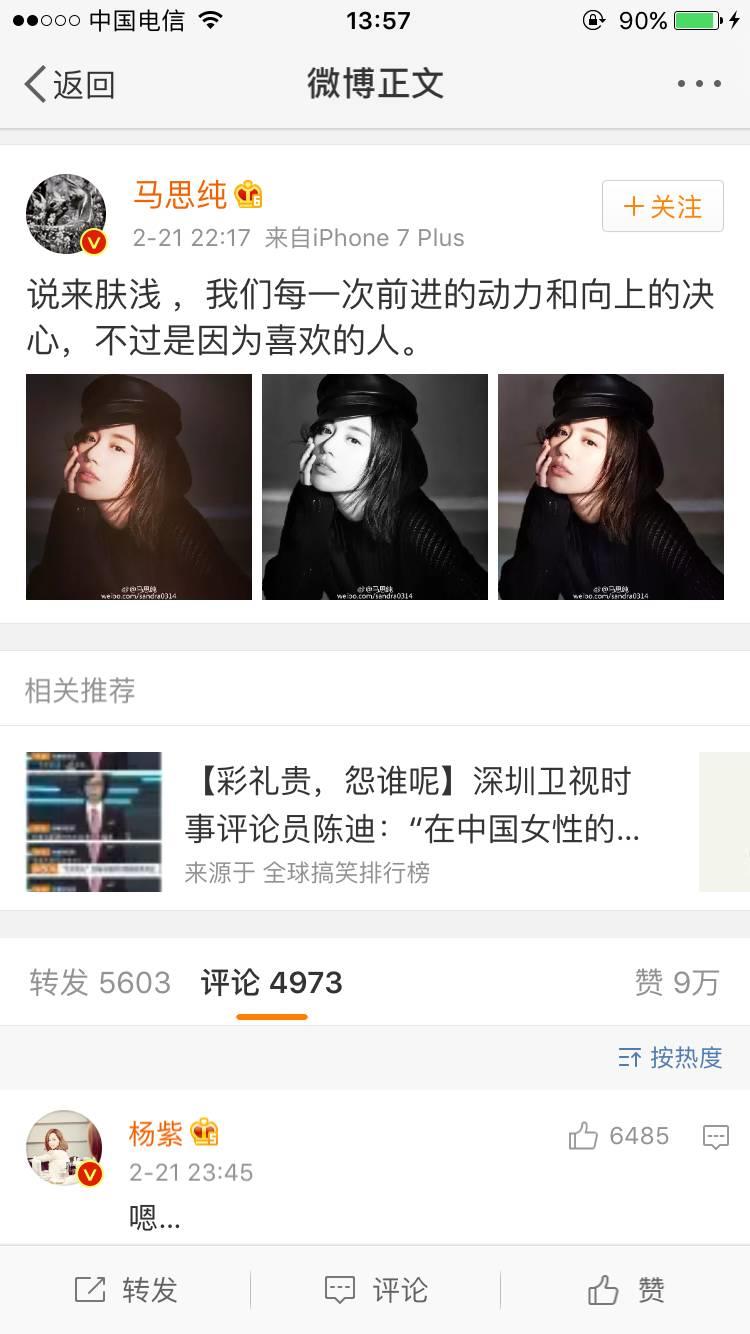This screenshot has width=750, height=1334.
Task: Go back using the 返回 button
Action: (x=70, y=85)
